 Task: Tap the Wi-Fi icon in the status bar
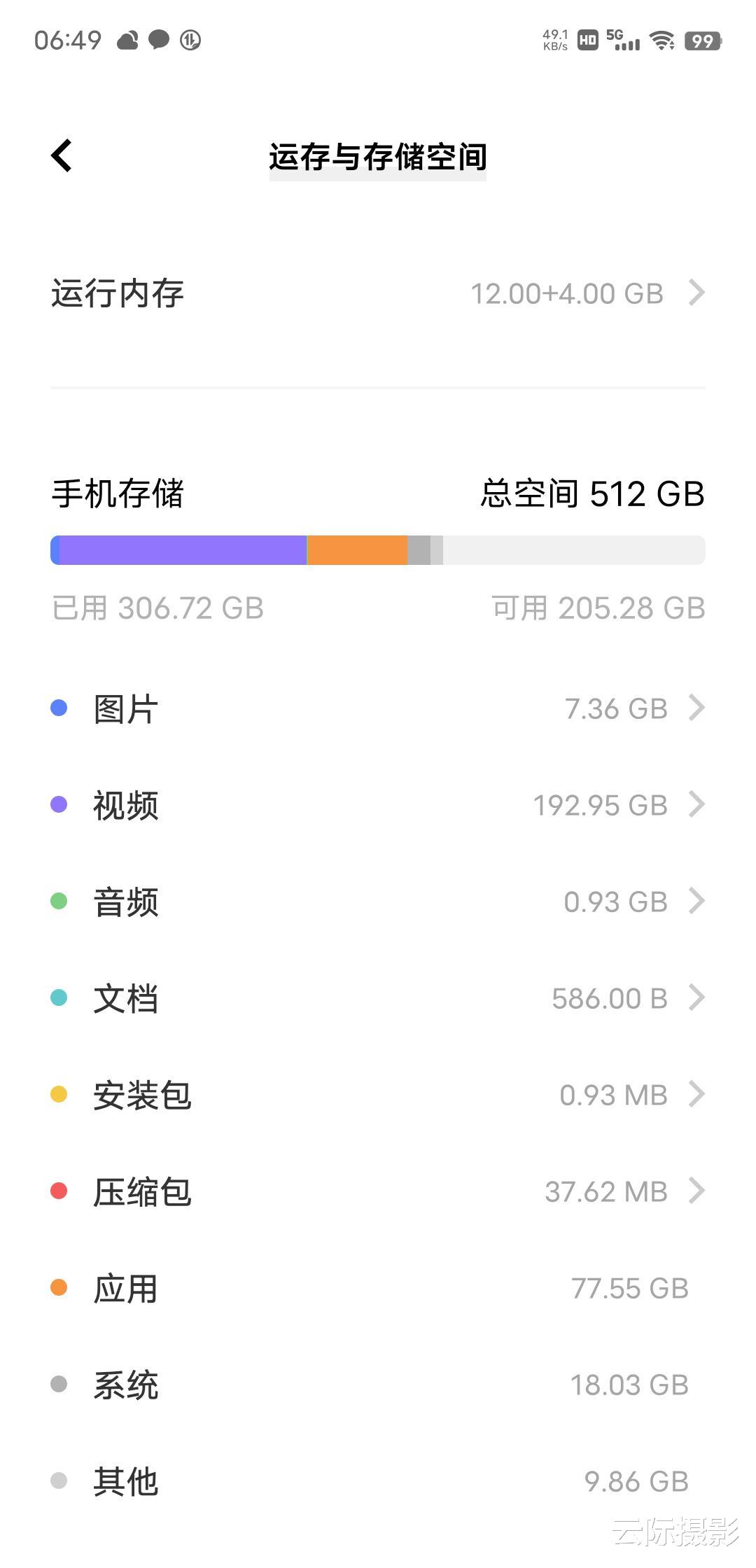click(x=661, y=41)
